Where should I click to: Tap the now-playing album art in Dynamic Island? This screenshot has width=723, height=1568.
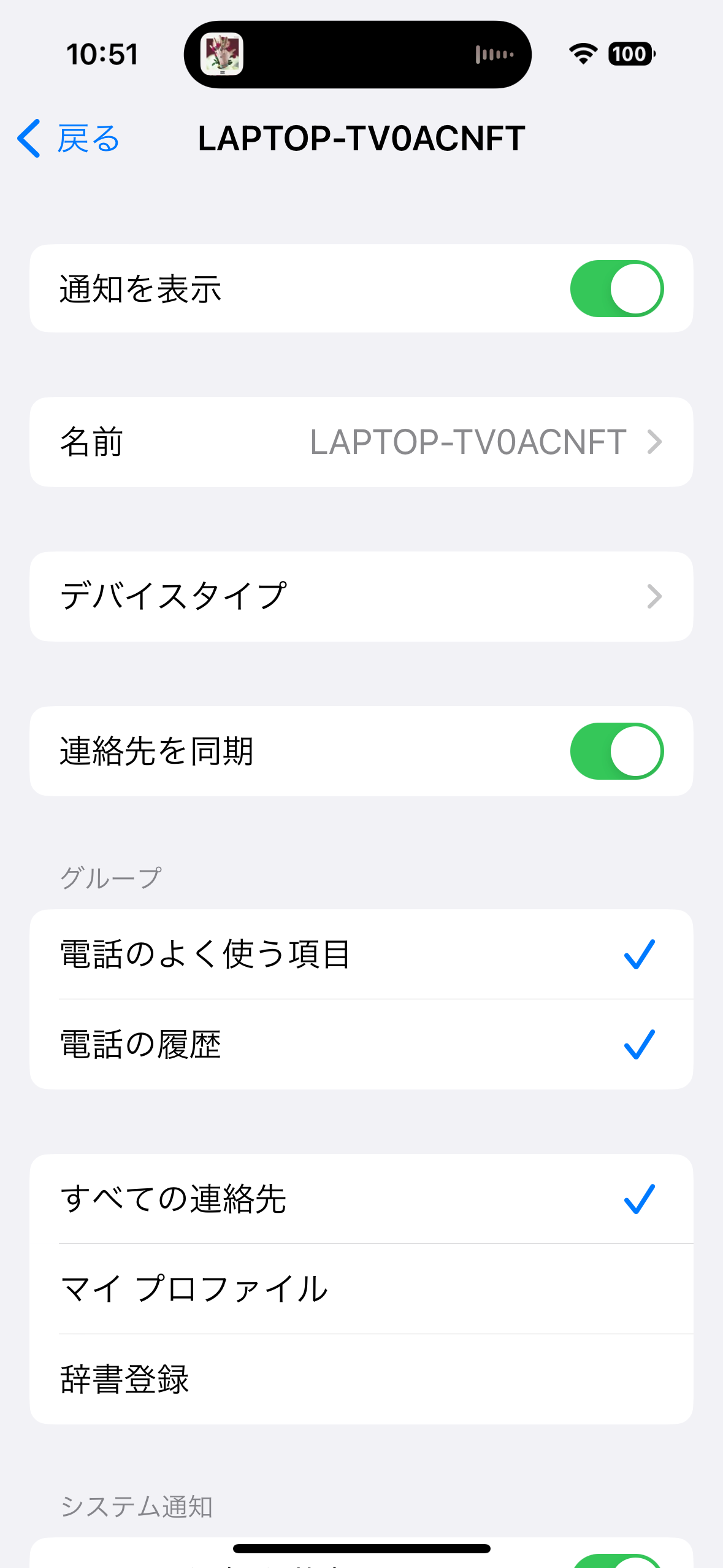[222, 54]
